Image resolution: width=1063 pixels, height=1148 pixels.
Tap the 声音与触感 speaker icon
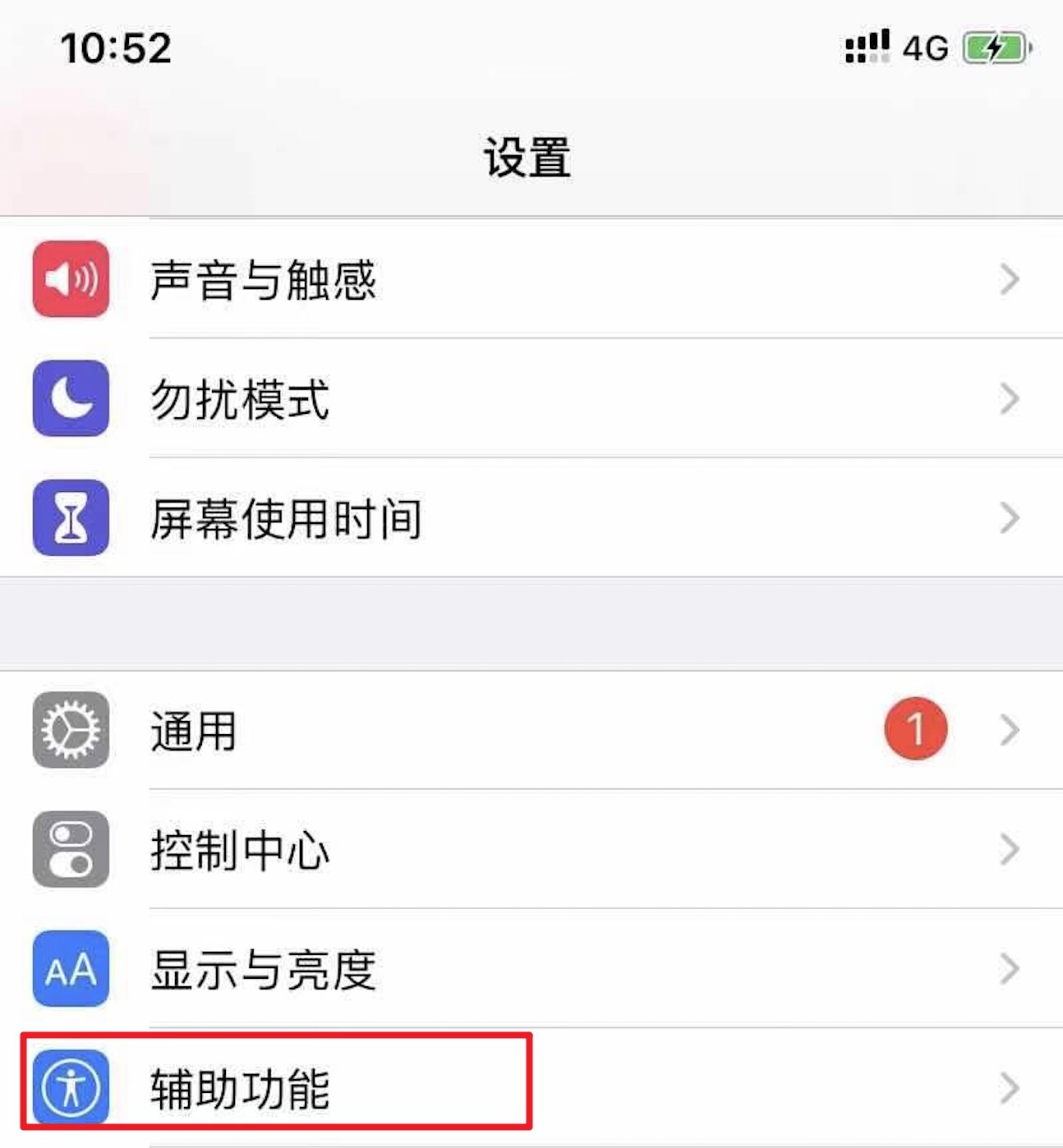coord(70,281)
